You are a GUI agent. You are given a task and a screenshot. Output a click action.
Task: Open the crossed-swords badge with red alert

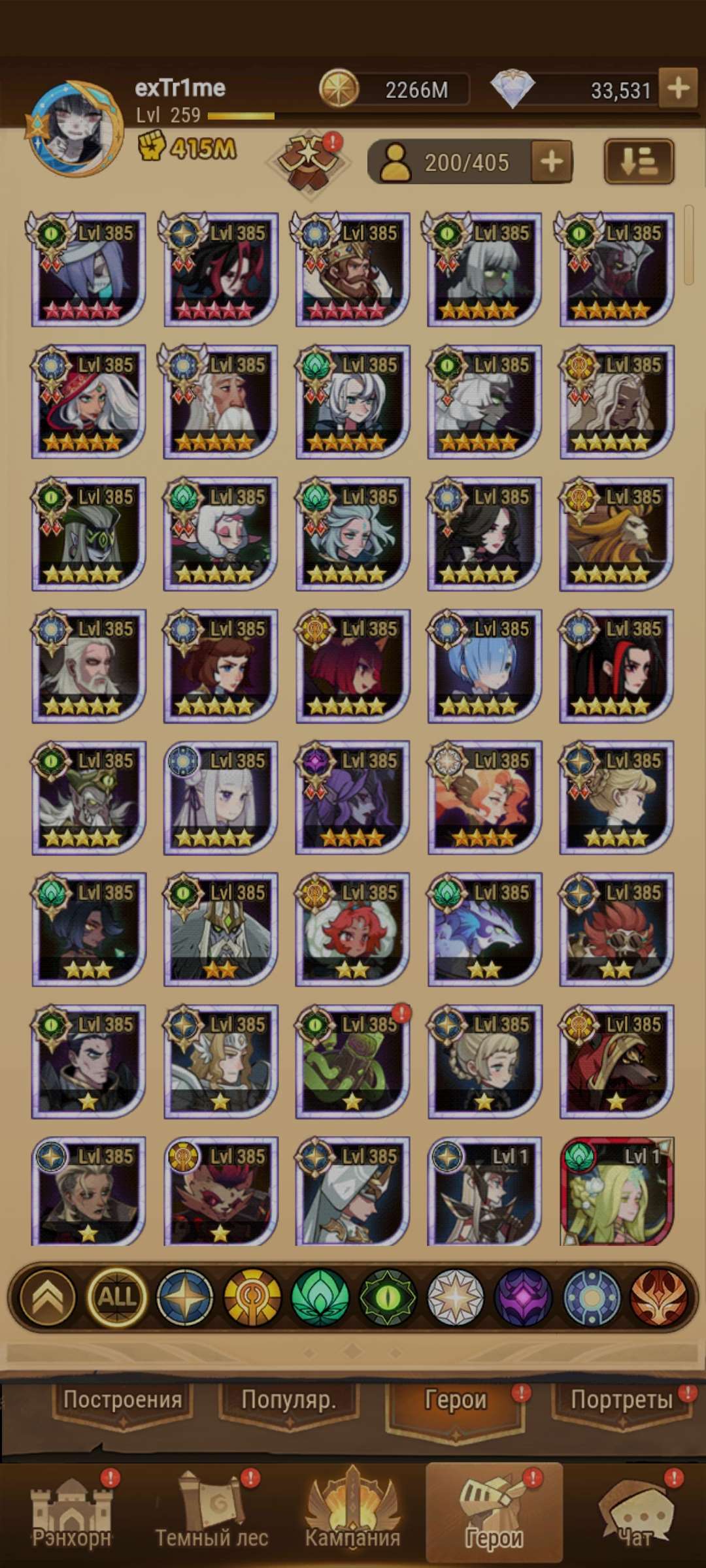click(310, 162)
